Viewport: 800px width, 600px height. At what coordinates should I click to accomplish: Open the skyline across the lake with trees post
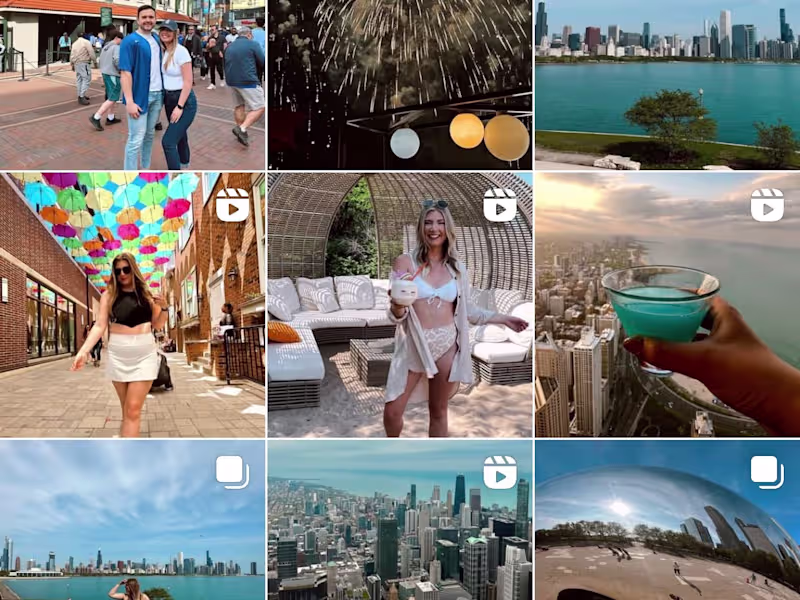667,85
